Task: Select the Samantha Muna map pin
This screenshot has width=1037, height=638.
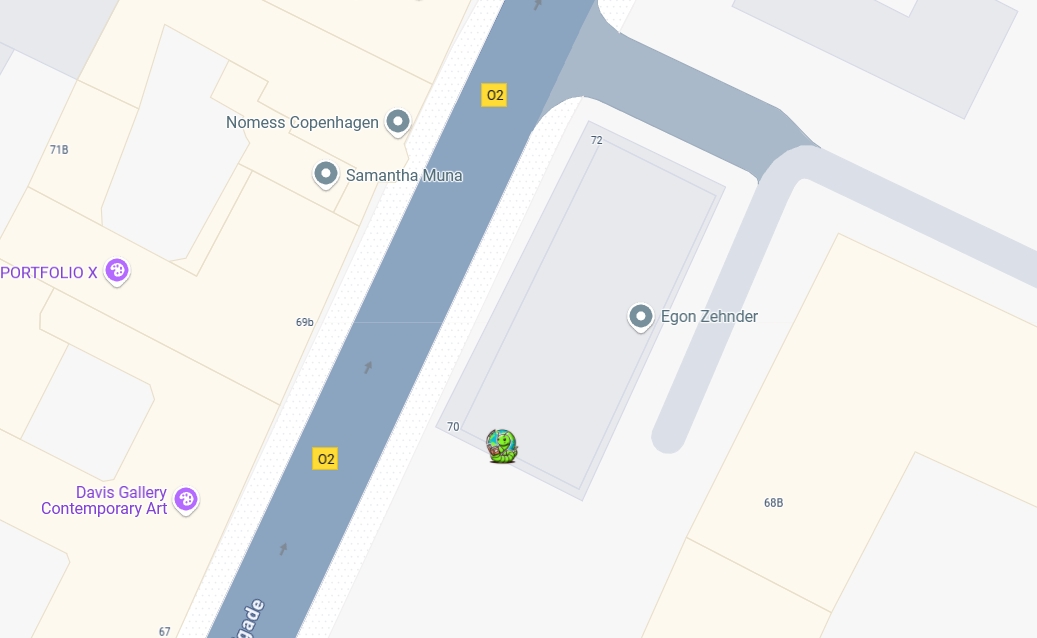Action: (325, 175)
